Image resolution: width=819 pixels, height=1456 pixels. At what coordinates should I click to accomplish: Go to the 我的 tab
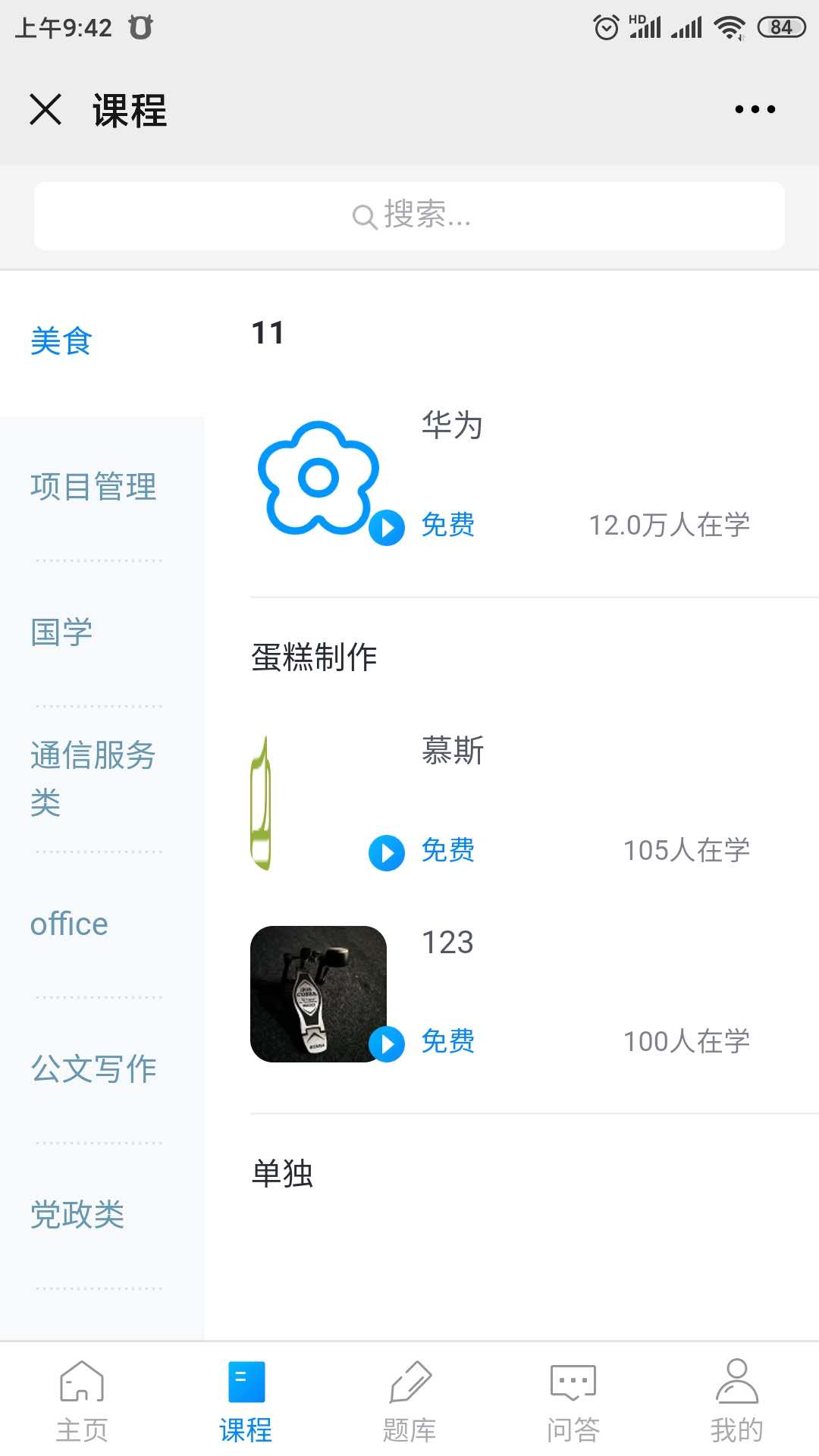click(736, 1400)
